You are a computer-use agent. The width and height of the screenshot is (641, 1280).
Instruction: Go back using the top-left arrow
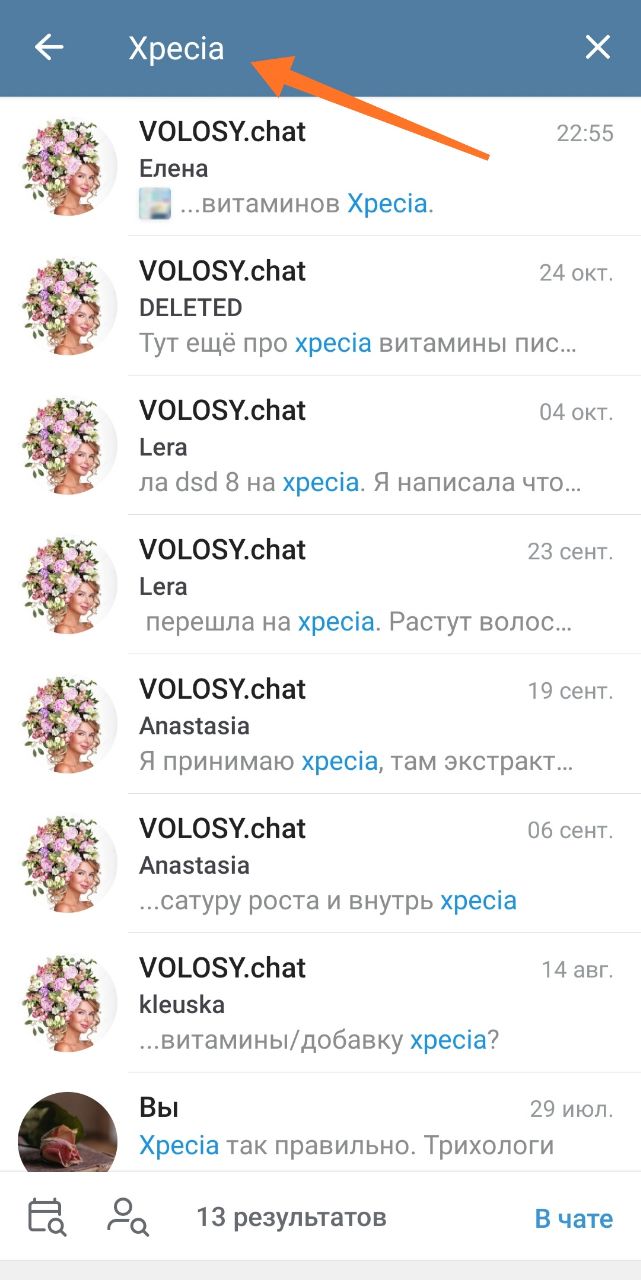point(49,48)
